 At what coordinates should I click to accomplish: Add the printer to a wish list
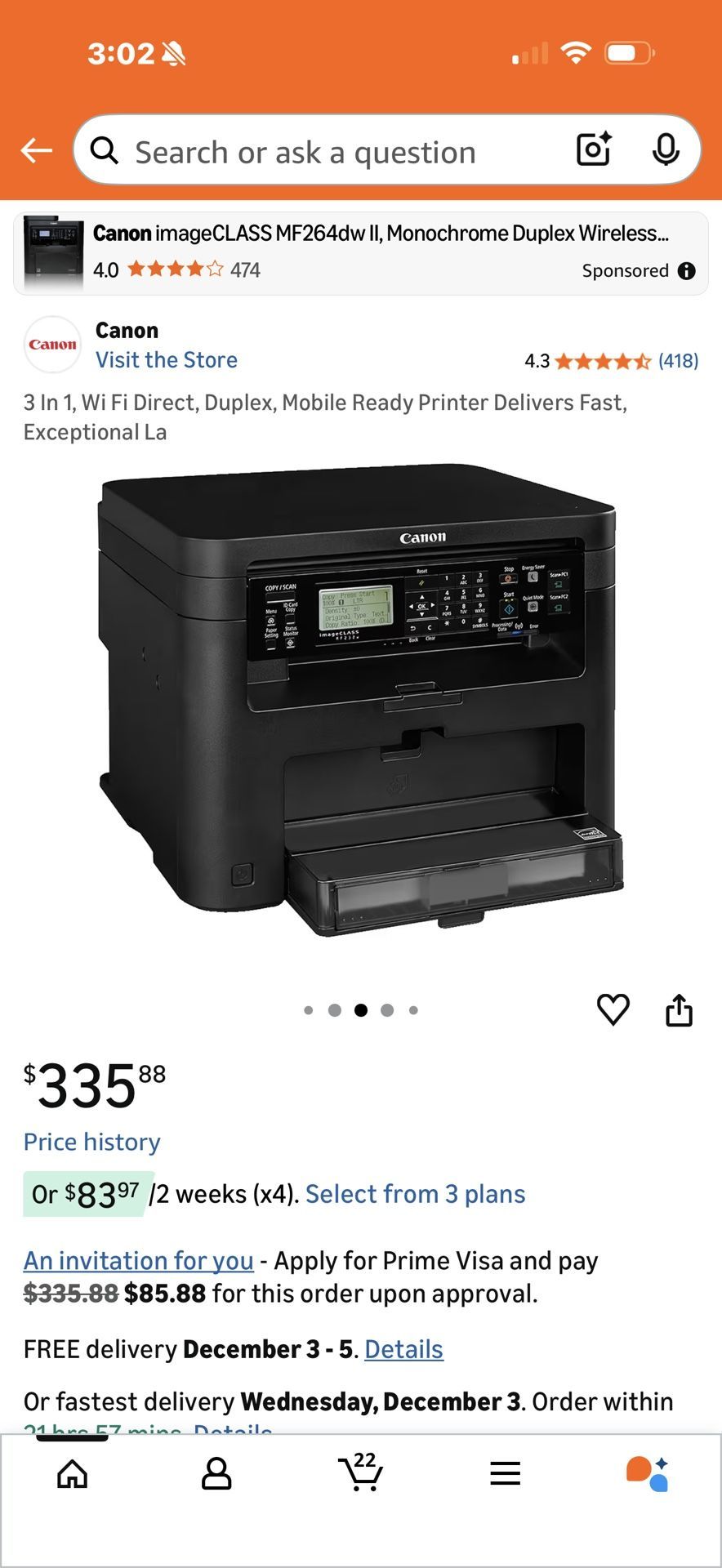coord(613,1009)
